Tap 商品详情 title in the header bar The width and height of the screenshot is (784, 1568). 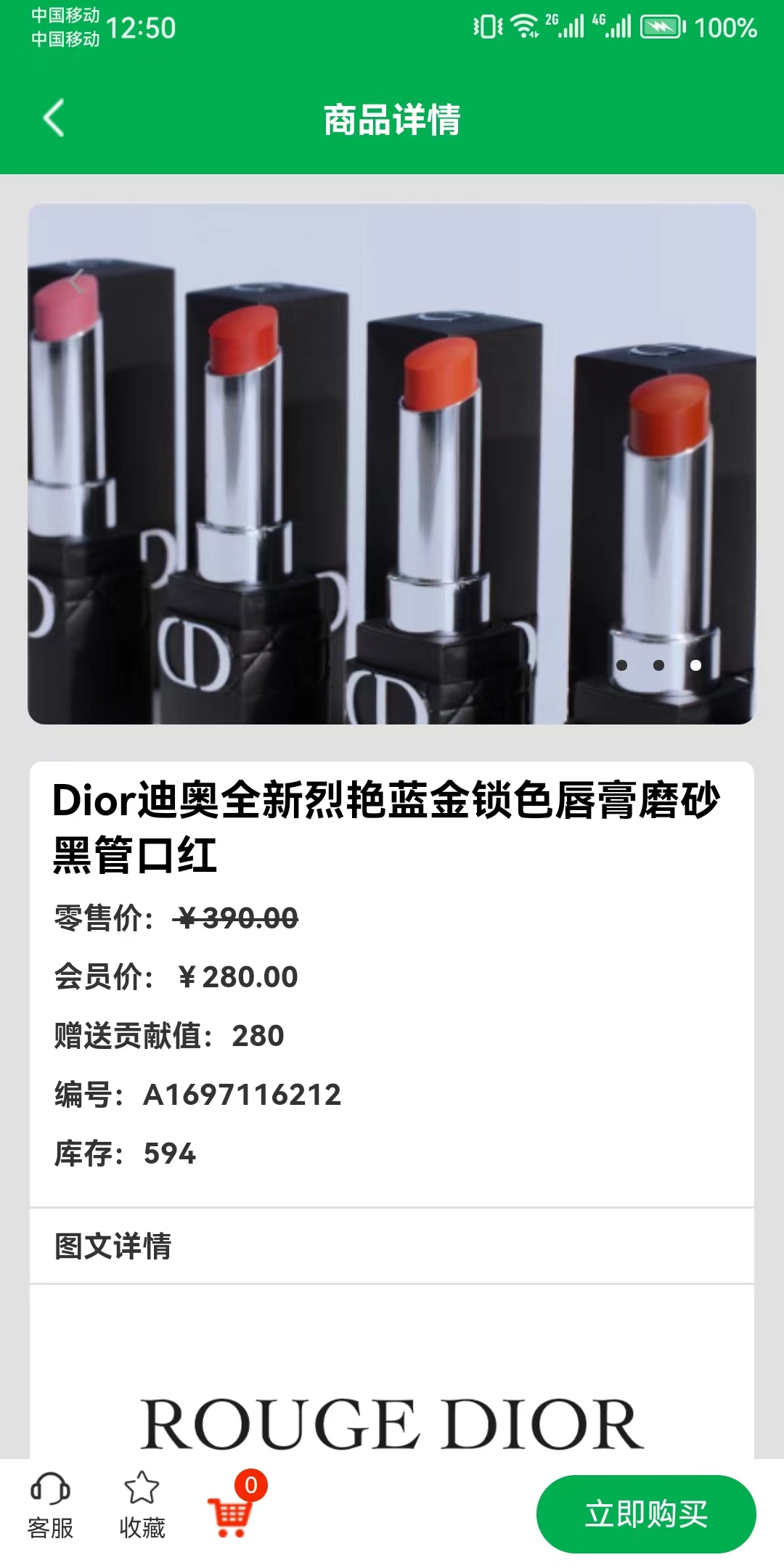click(392, 116)
